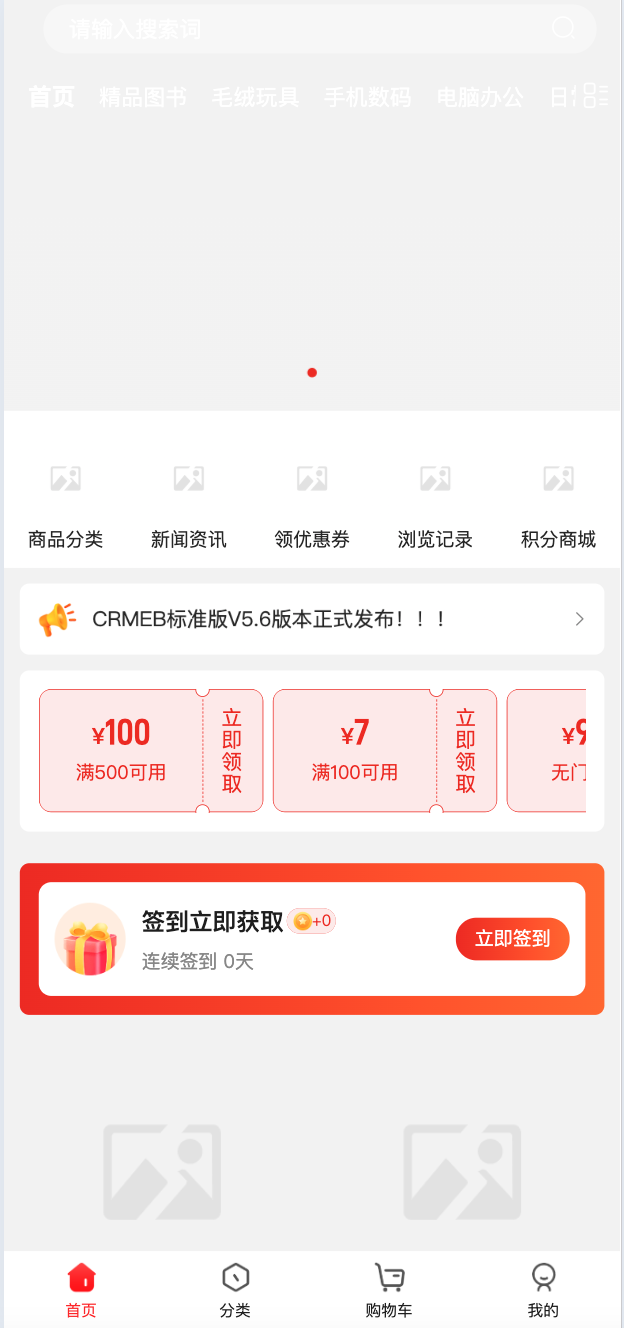This screenshot has height=1328, width=624.
Task: Open the CRMEB标准版V5.6 announcement
Action: pos(312,619)
